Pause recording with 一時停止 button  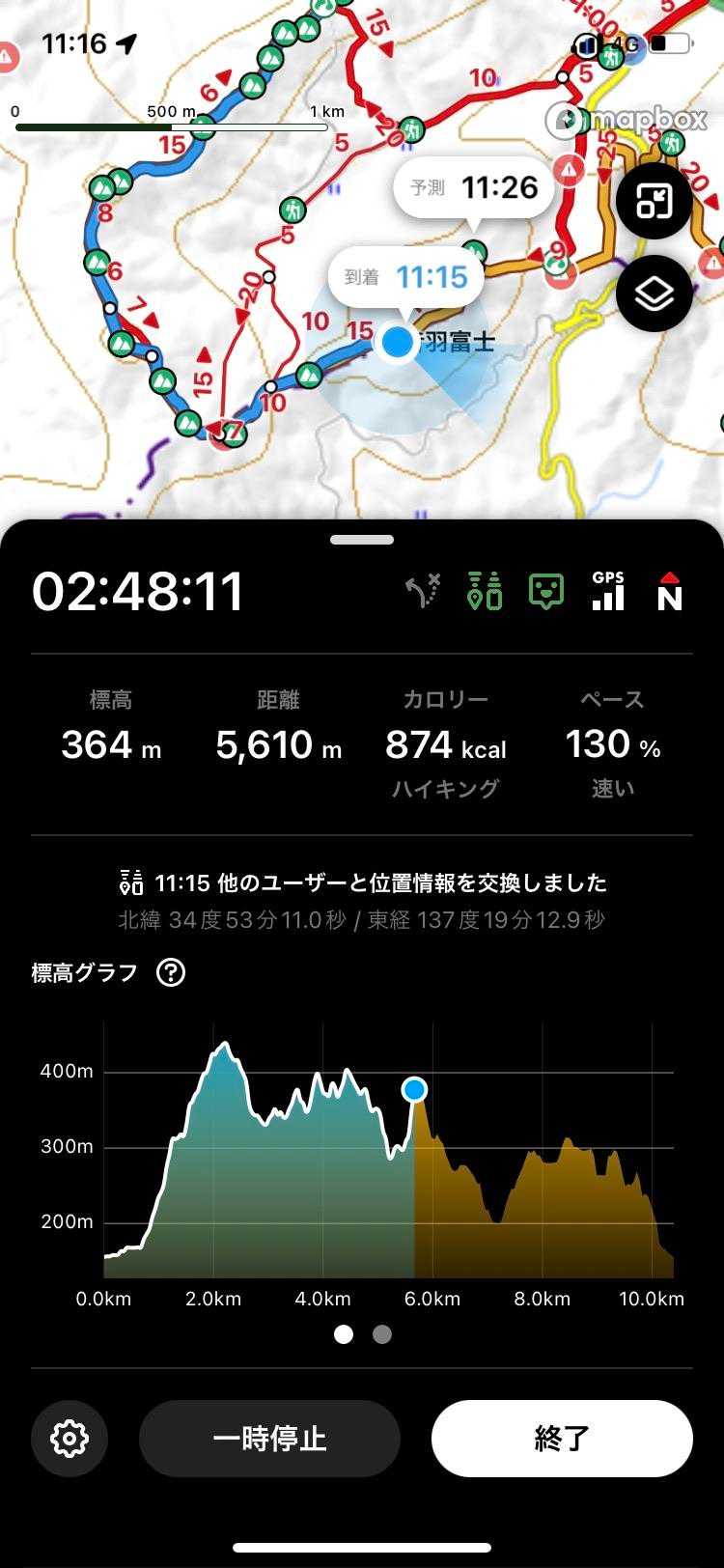pos(269,1438)
